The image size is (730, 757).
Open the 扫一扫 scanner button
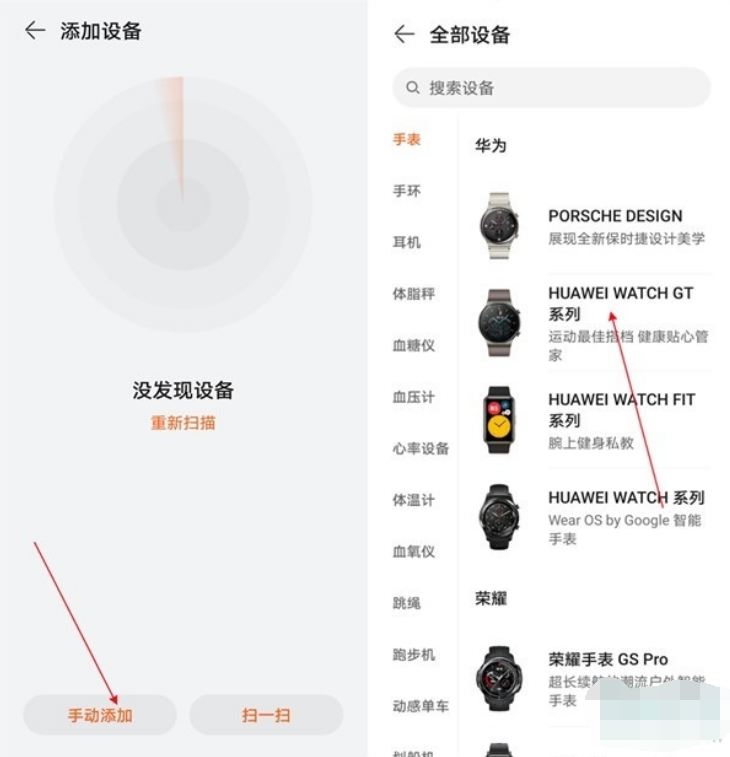tap(266, 715)
